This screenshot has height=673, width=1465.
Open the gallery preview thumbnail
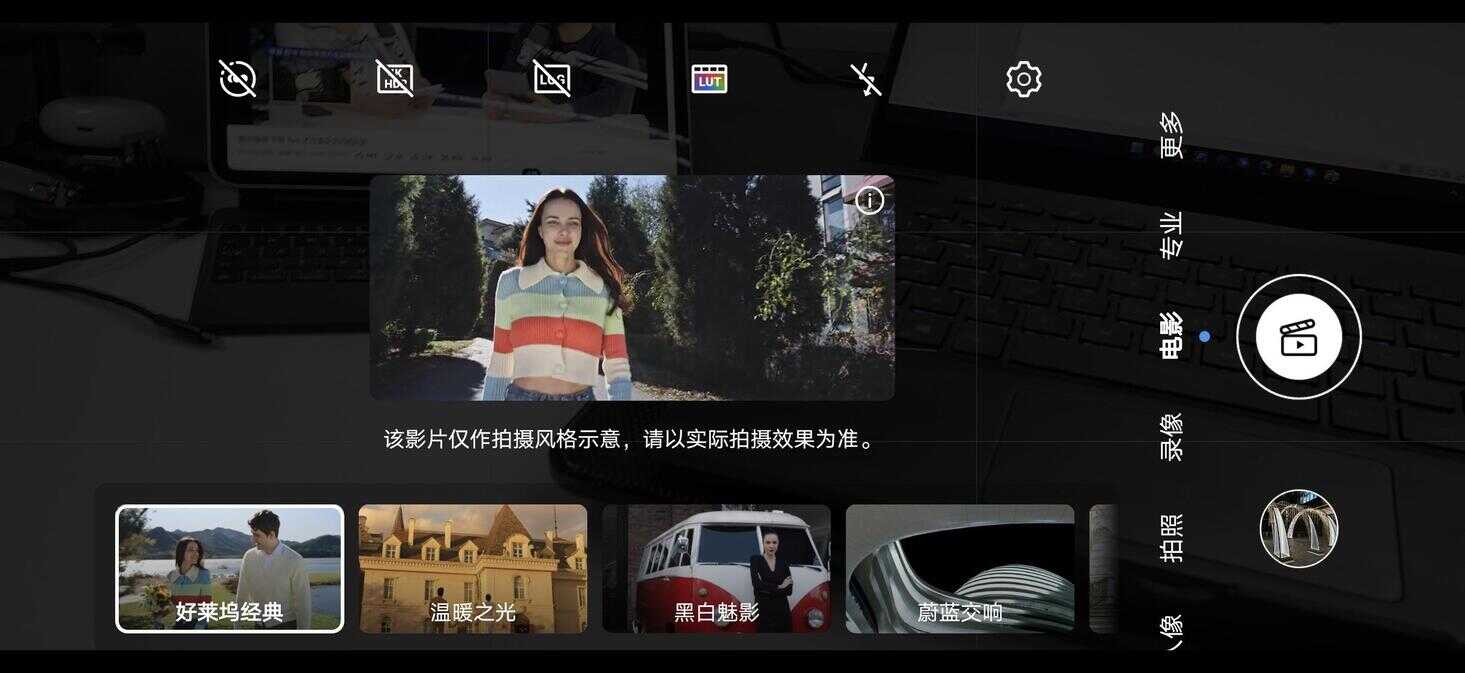1298,528
